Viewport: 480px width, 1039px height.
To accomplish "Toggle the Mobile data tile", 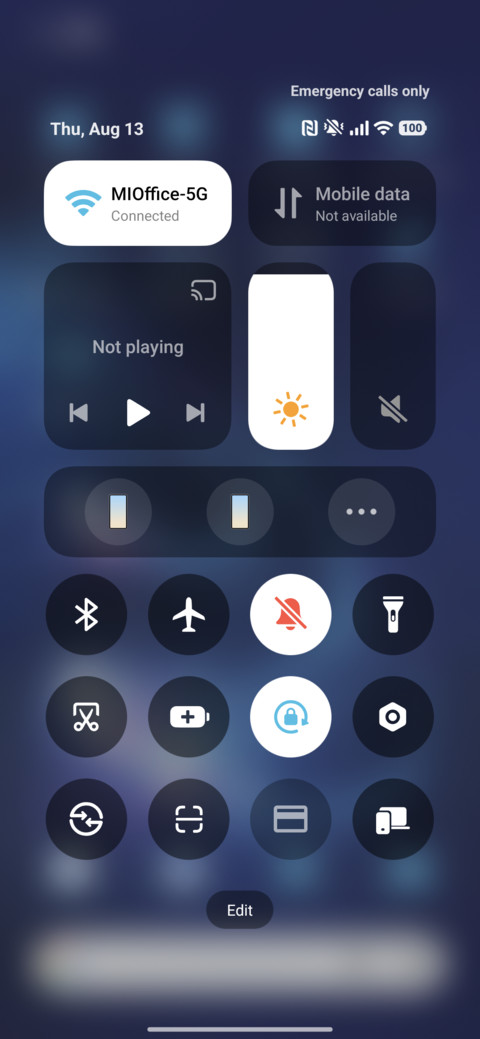I will [x=342, y=203].
